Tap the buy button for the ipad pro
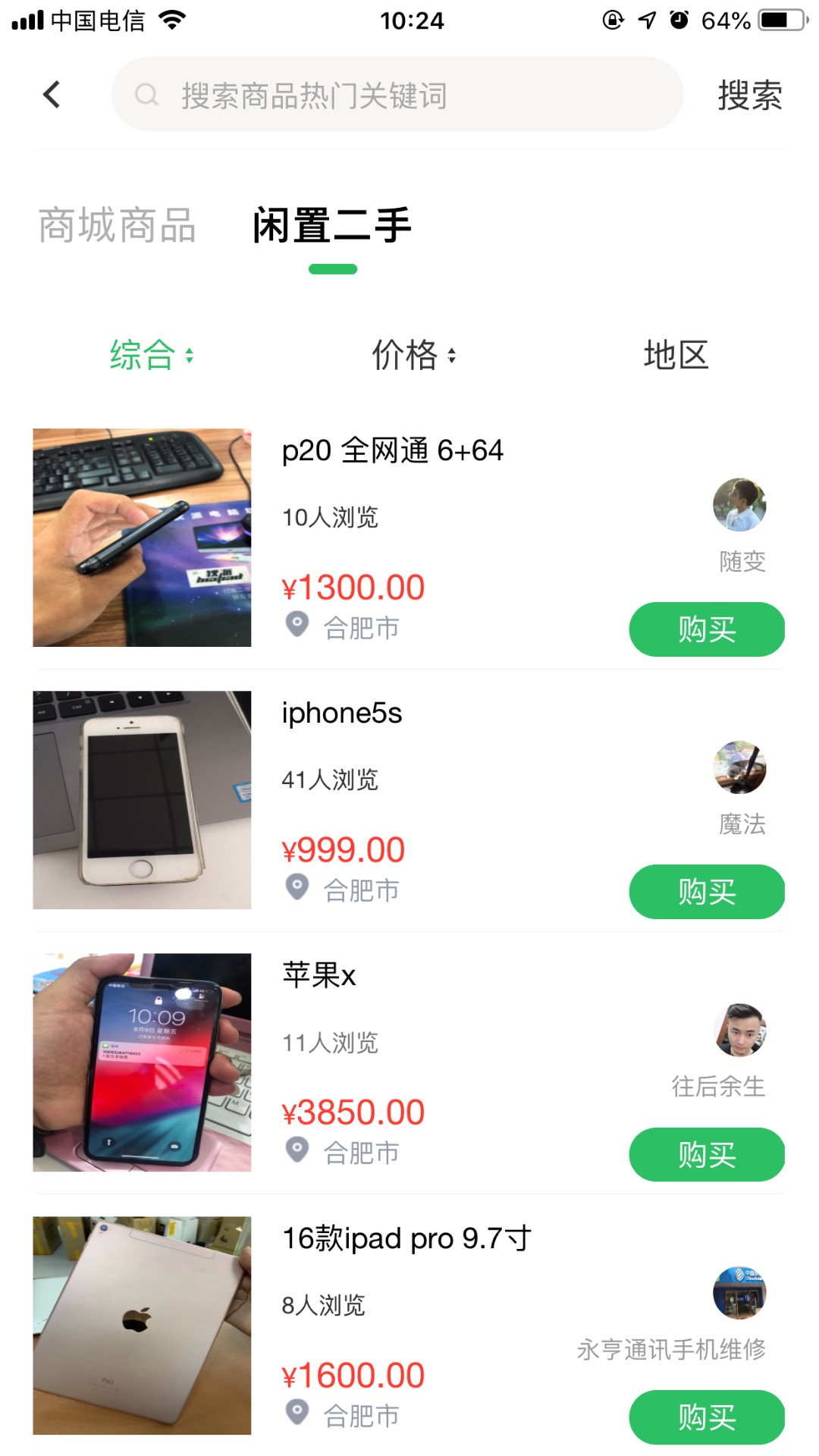The width and height of the screenshot is (819, 1456). point(706,1417)
